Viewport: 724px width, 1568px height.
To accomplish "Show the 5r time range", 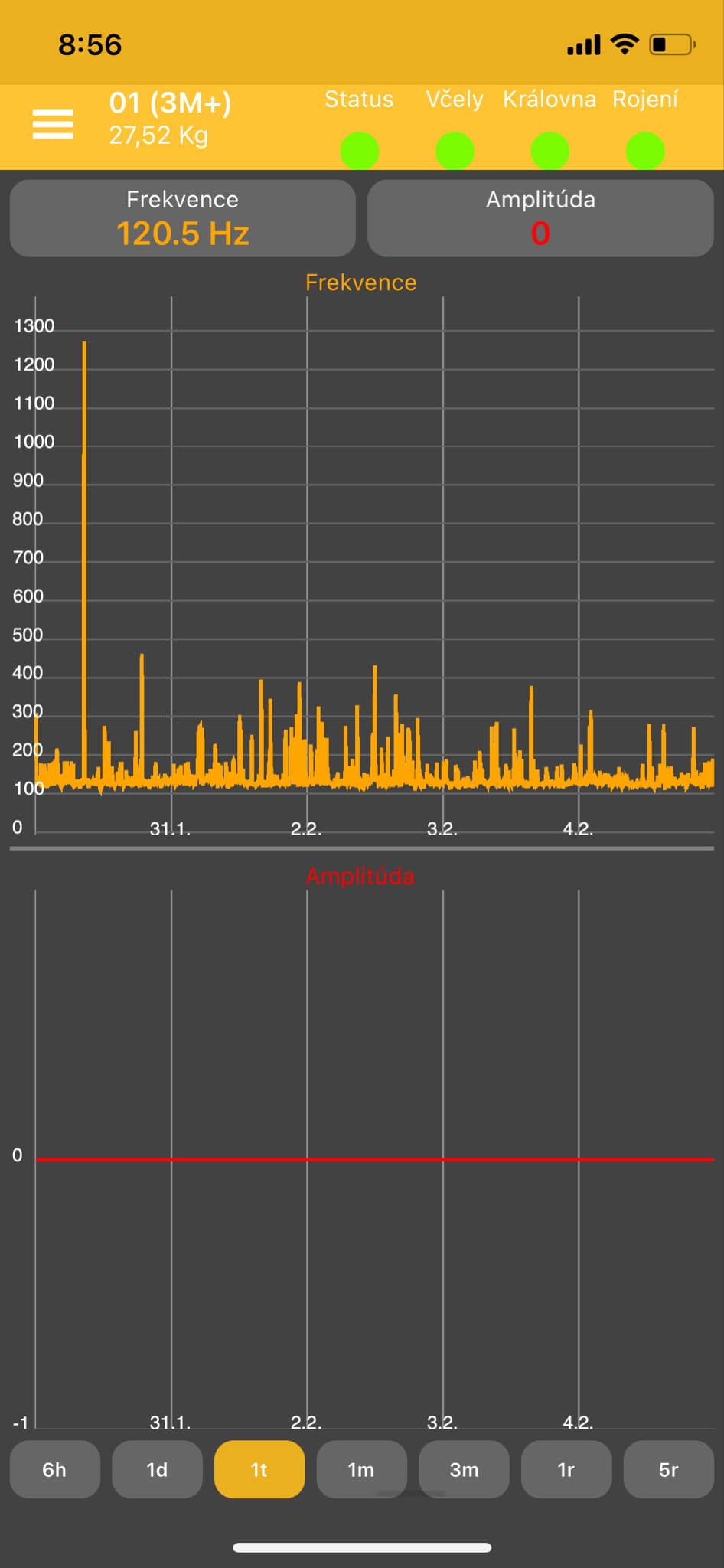I will pos(668,1469).
